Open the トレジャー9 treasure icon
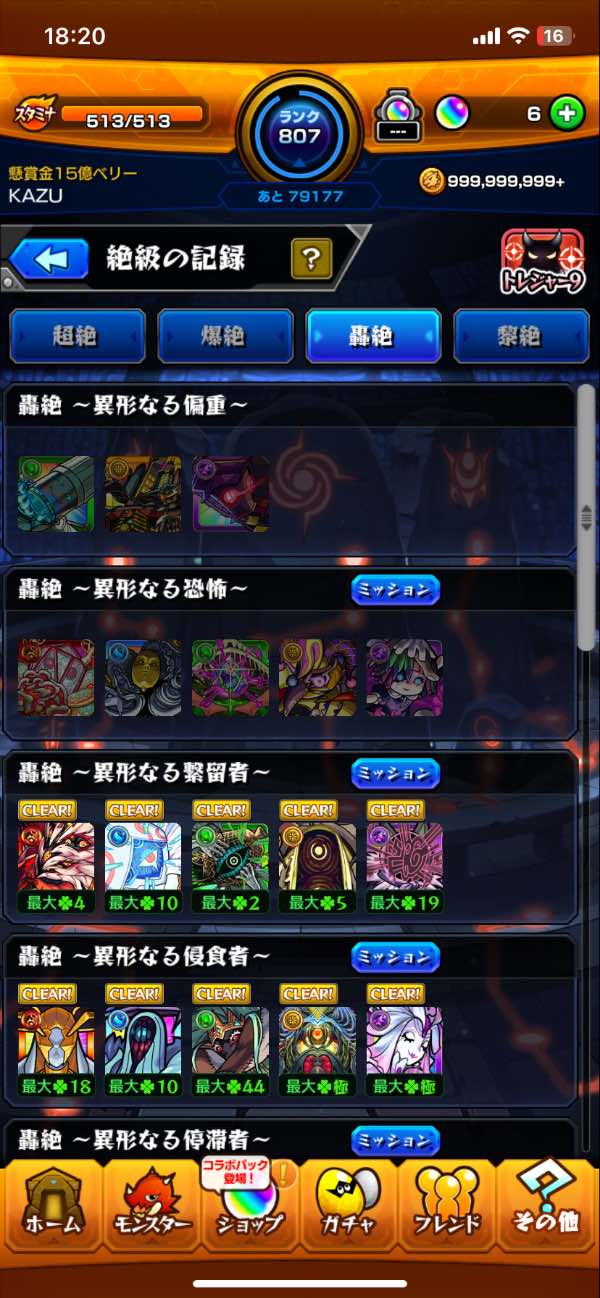Image resolution: width=600 pixels, height=1298 pixels. pos(542,263)
